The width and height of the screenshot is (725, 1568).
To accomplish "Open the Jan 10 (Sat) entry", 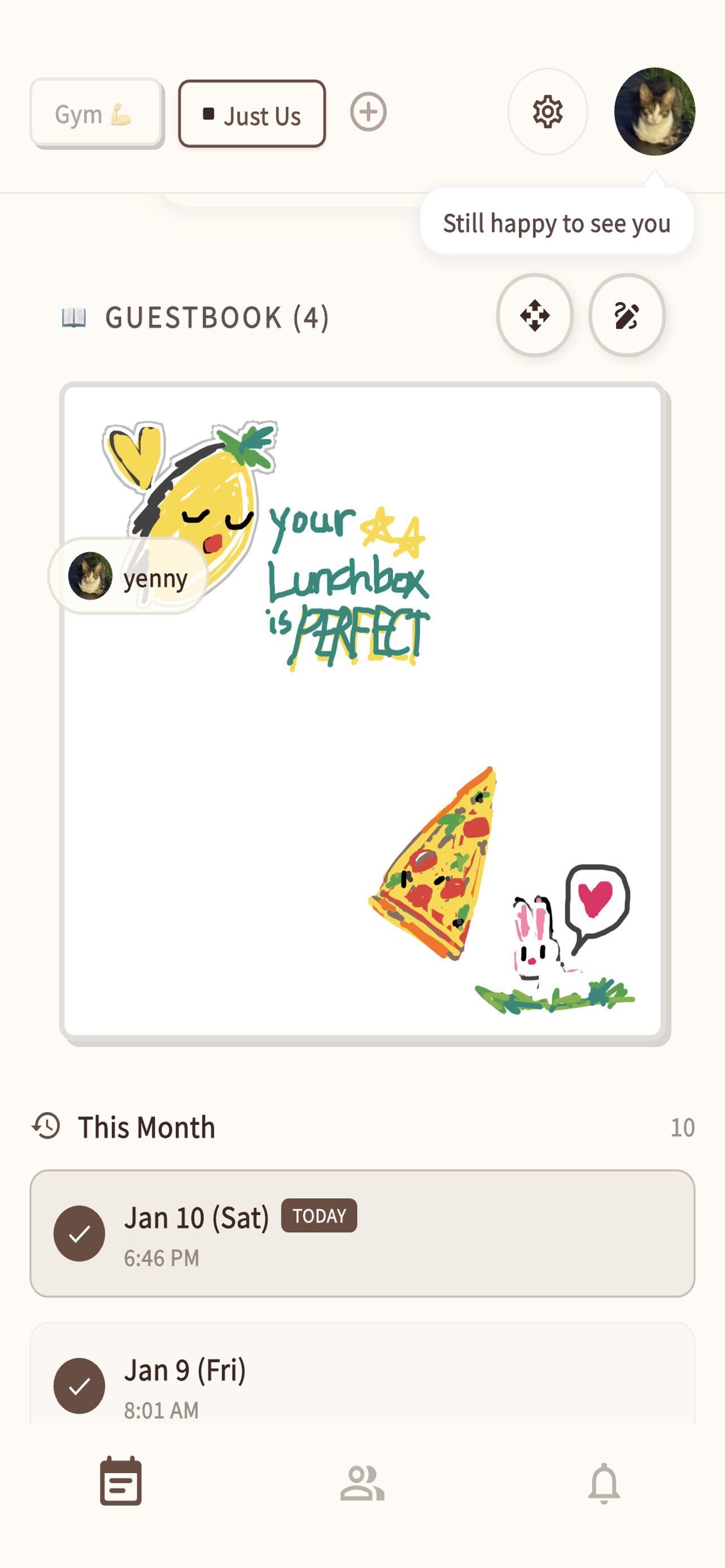I will pyautogui.click(x=362, y=1233).
